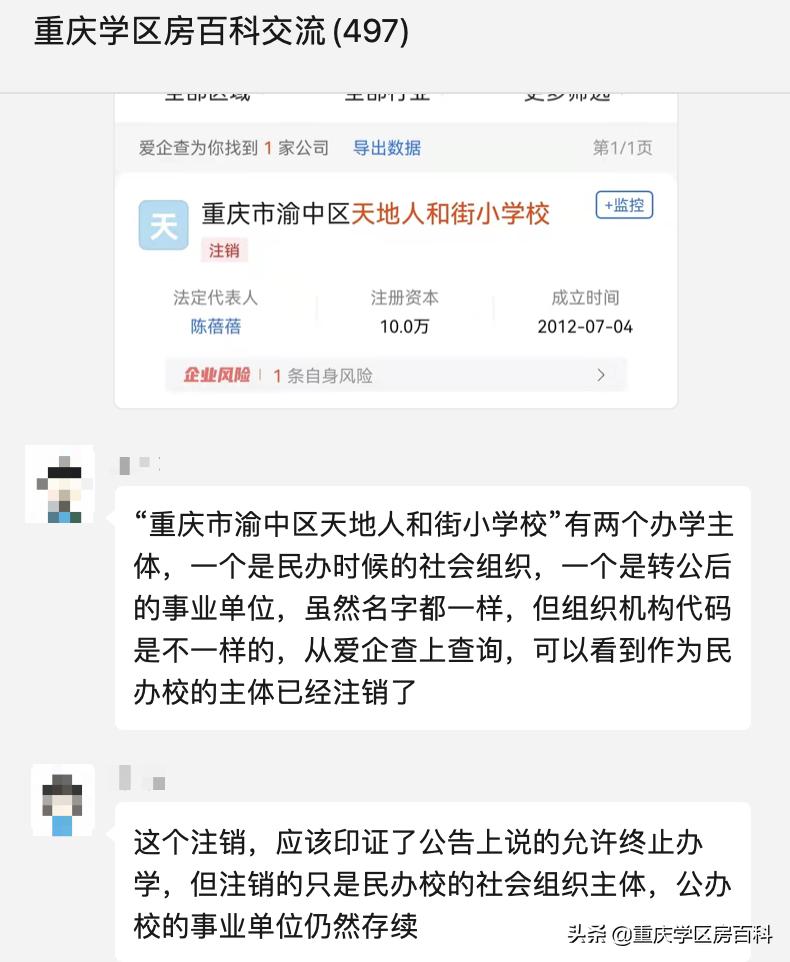Screen dimensions: 790x962
Task: Select the message bubble about 允许终止办学
Action: point(432,880)
